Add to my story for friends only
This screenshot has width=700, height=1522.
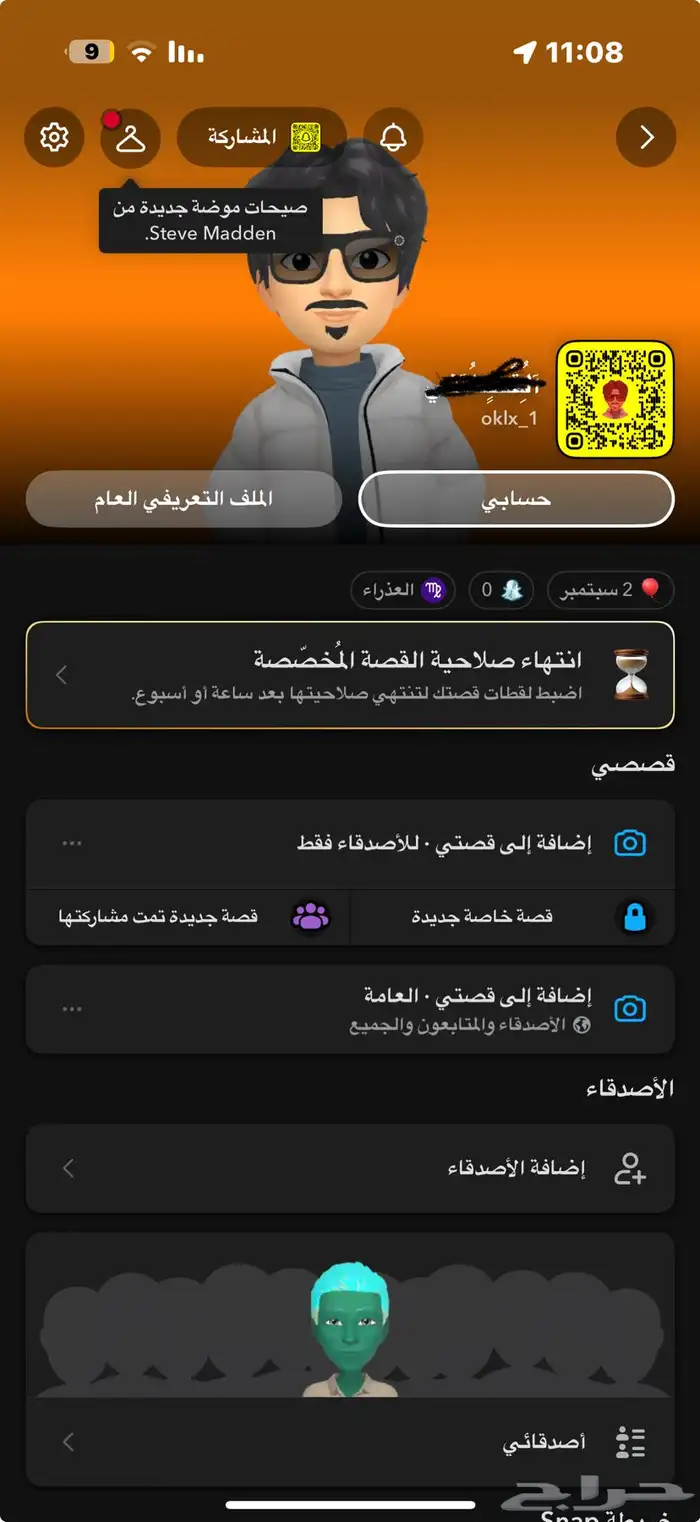350,843
